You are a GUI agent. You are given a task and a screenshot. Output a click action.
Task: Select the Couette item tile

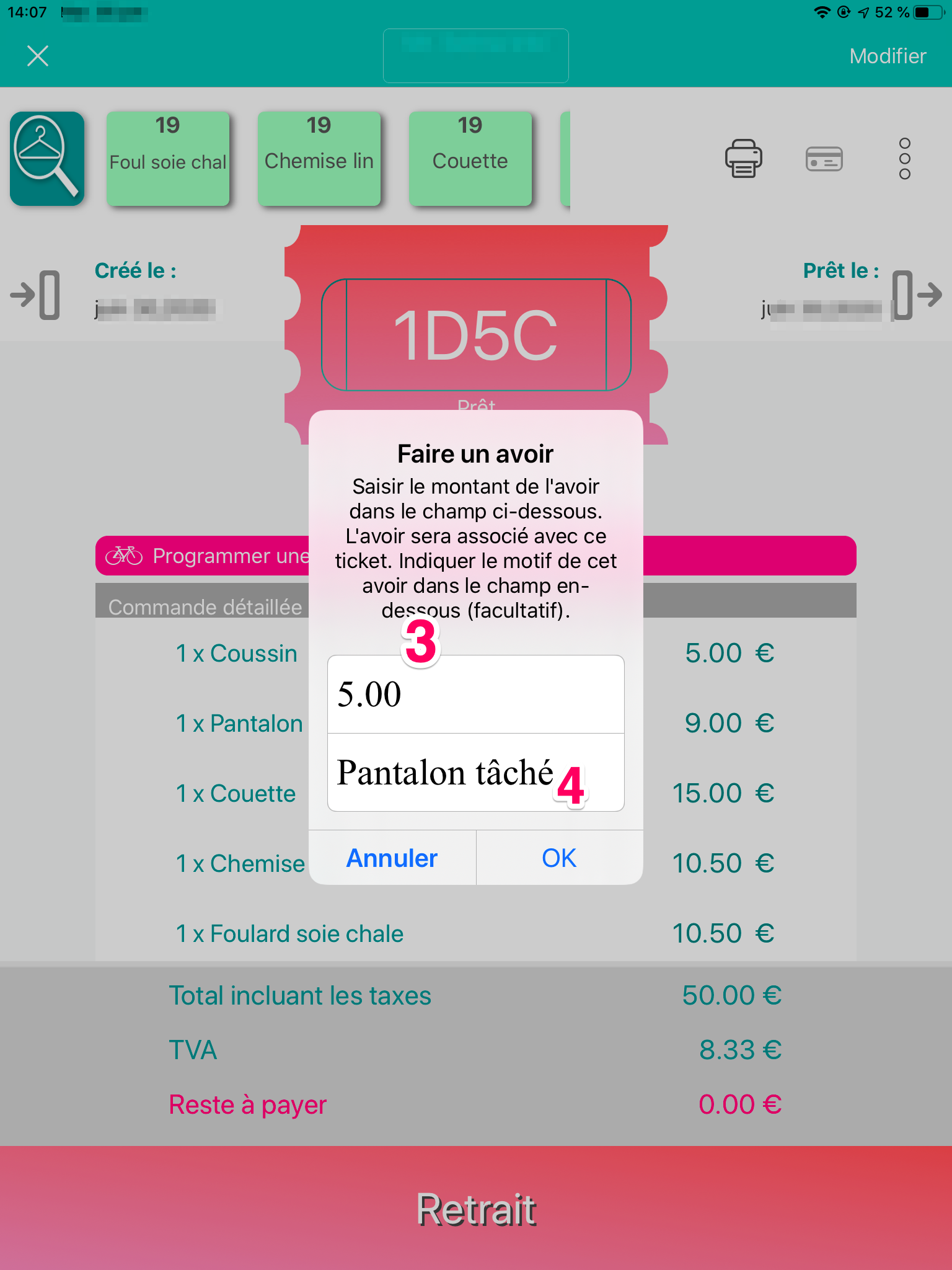(x=470, y=159)
